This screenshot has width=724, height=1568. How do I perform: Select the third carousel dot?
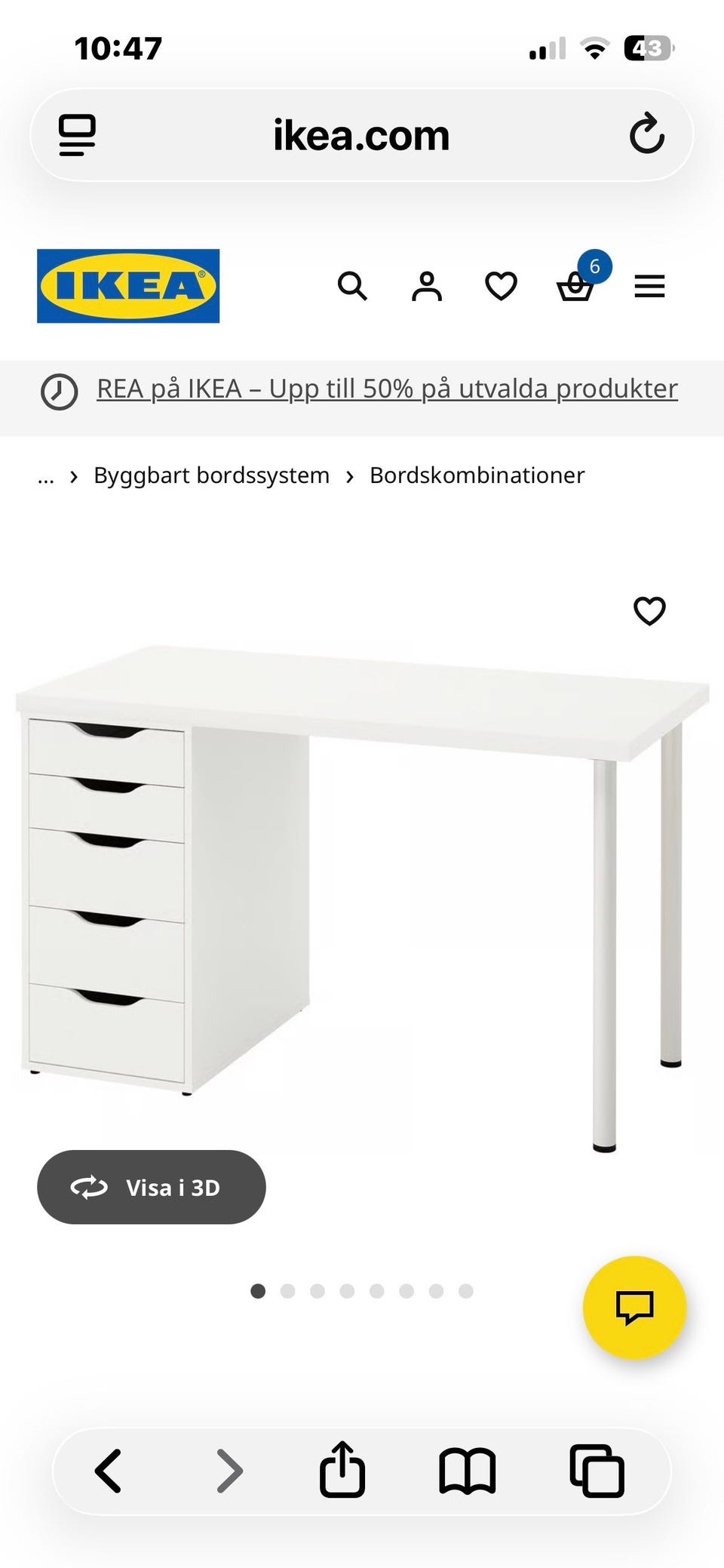(x=318, y=1291)
